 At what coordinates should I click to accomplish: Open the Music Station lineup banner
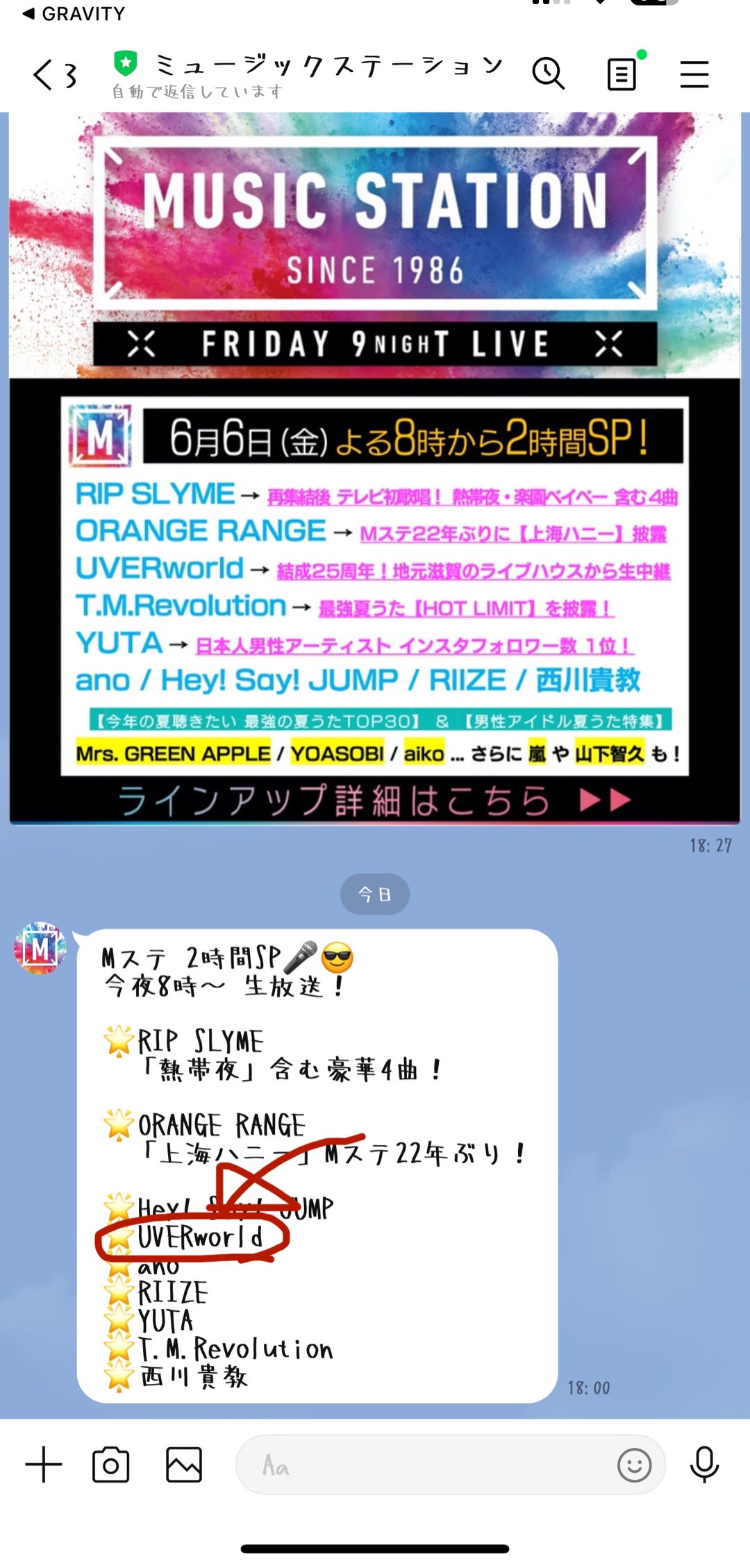click(374, 469)
